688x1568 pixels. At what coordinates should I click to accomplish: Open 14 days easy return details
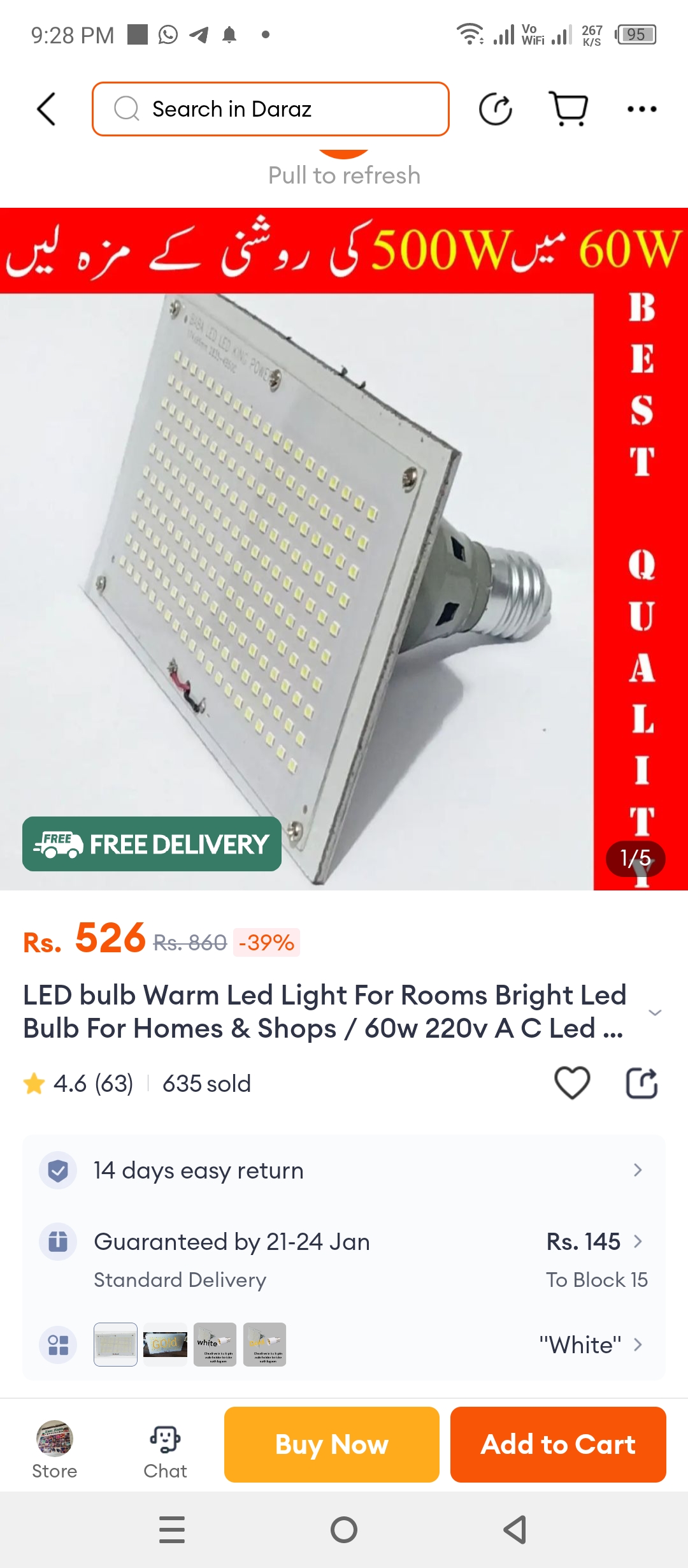[x=344, y=1170]
